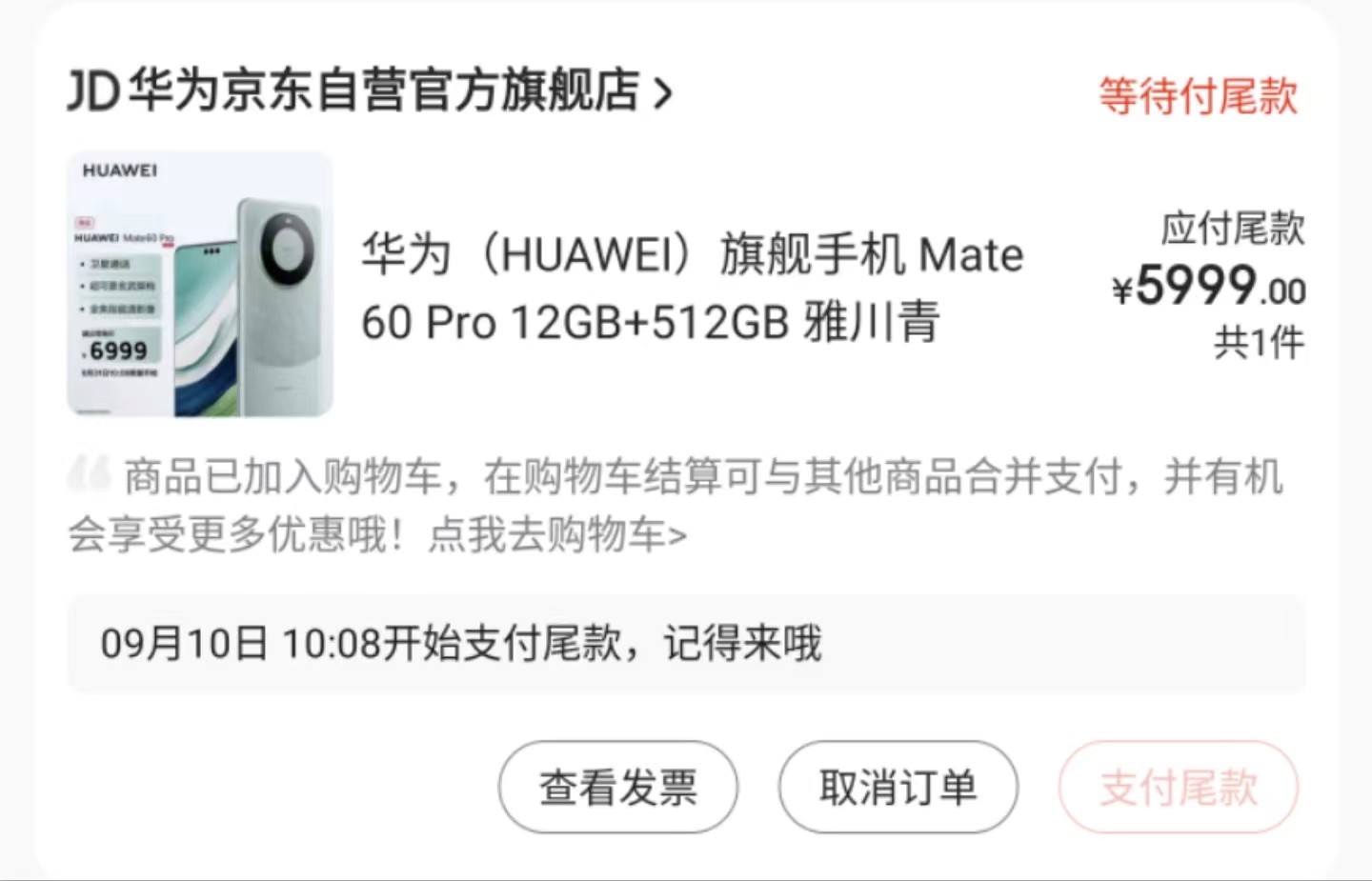Tap the 点我去购物车 link
The height and width of the screenshot is (881, 1372).
pyautogui.click(x=557, y=534)
